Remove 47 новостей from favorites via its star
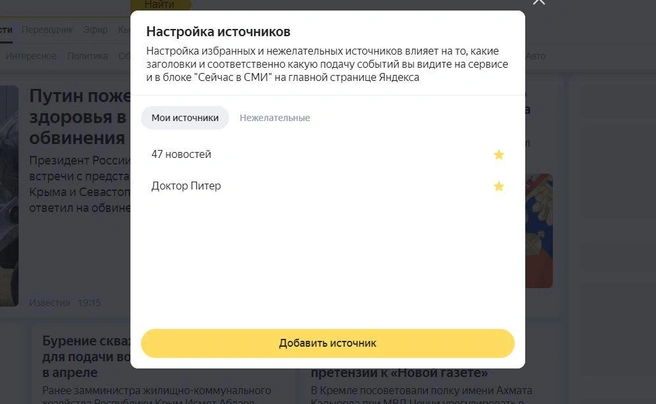Image resolution: width=656 pixels, height=404 pixels. [x=499, y=155]
